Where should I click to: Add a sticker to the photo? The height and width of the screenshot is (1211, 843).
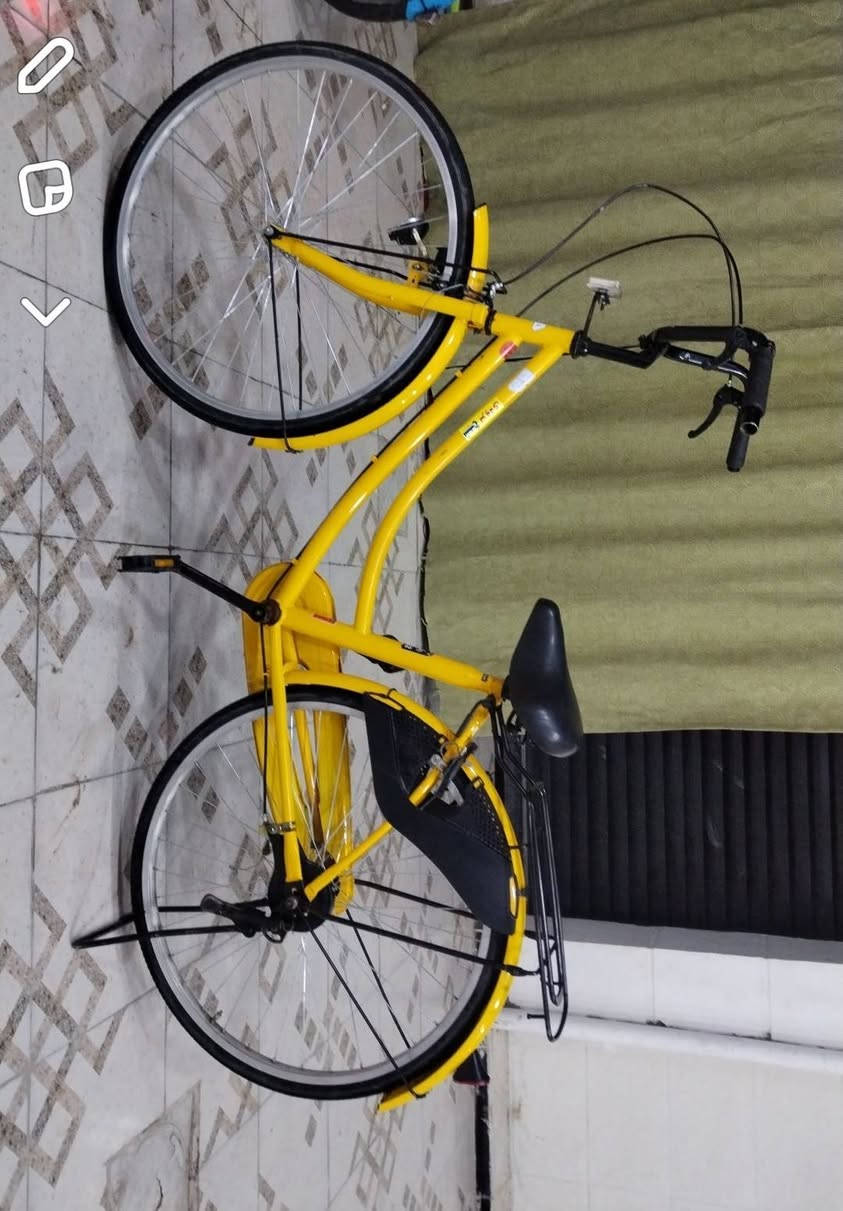click(46, 187)
